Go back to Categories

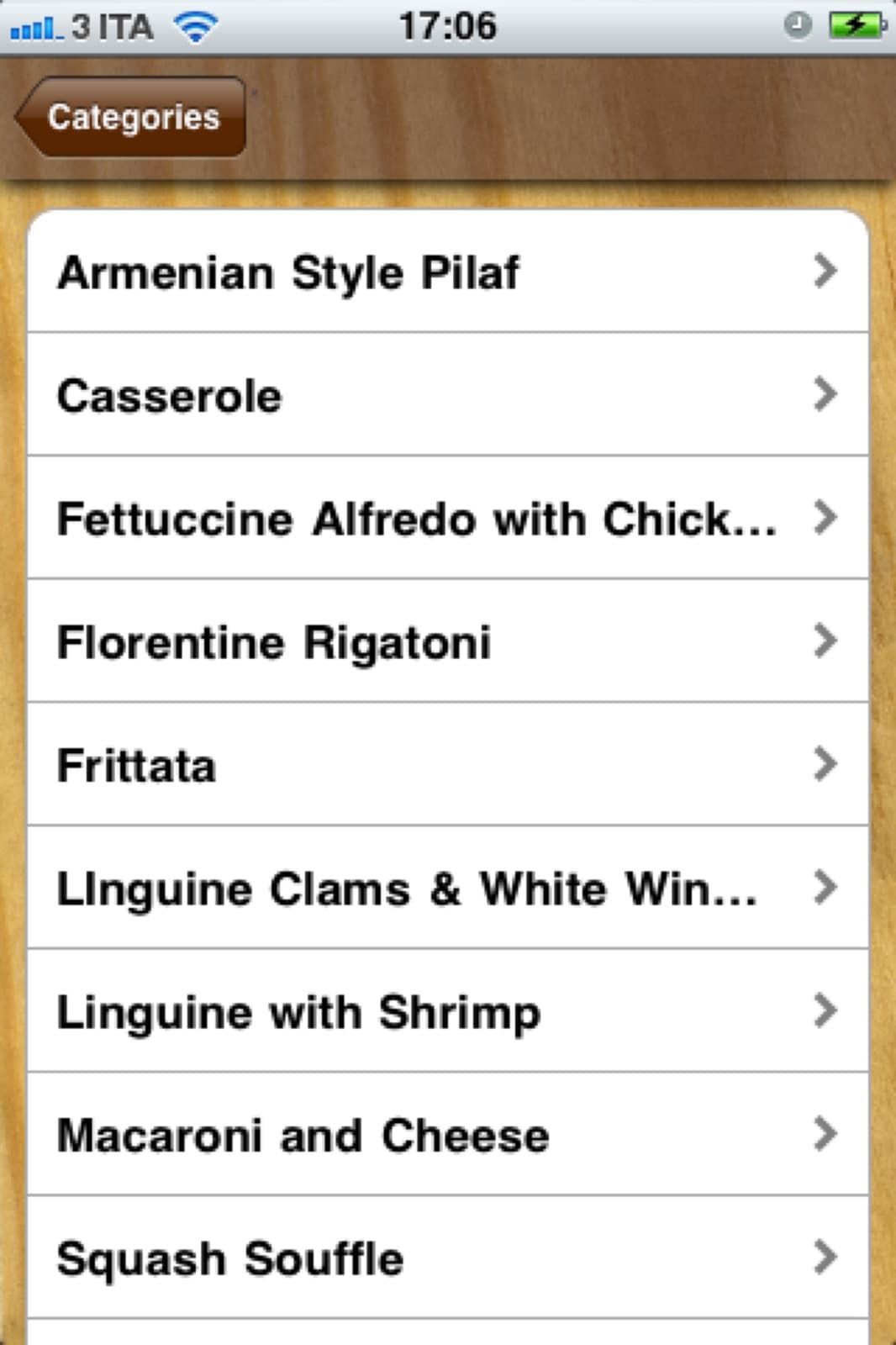(x=132, y=117)
